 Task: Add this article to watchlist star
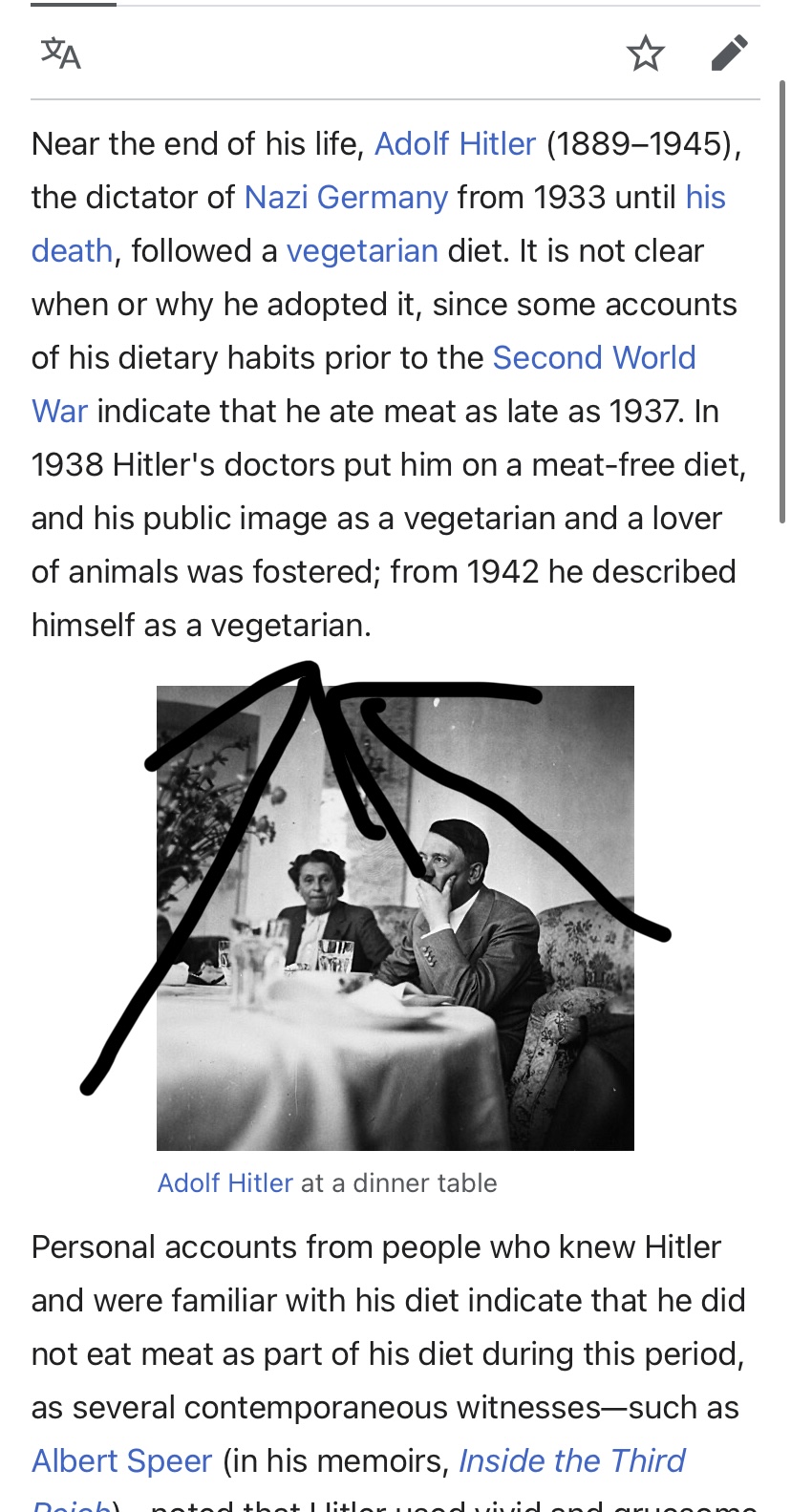click(646, 53)
